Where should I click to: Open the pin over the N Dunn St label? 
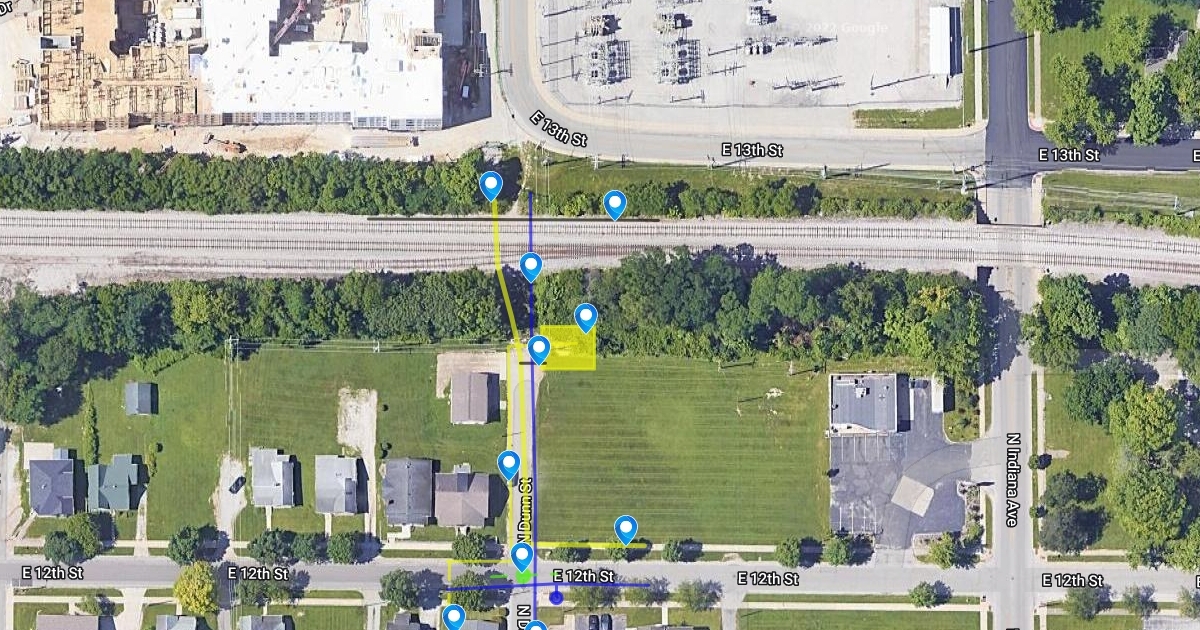[509, 464]
